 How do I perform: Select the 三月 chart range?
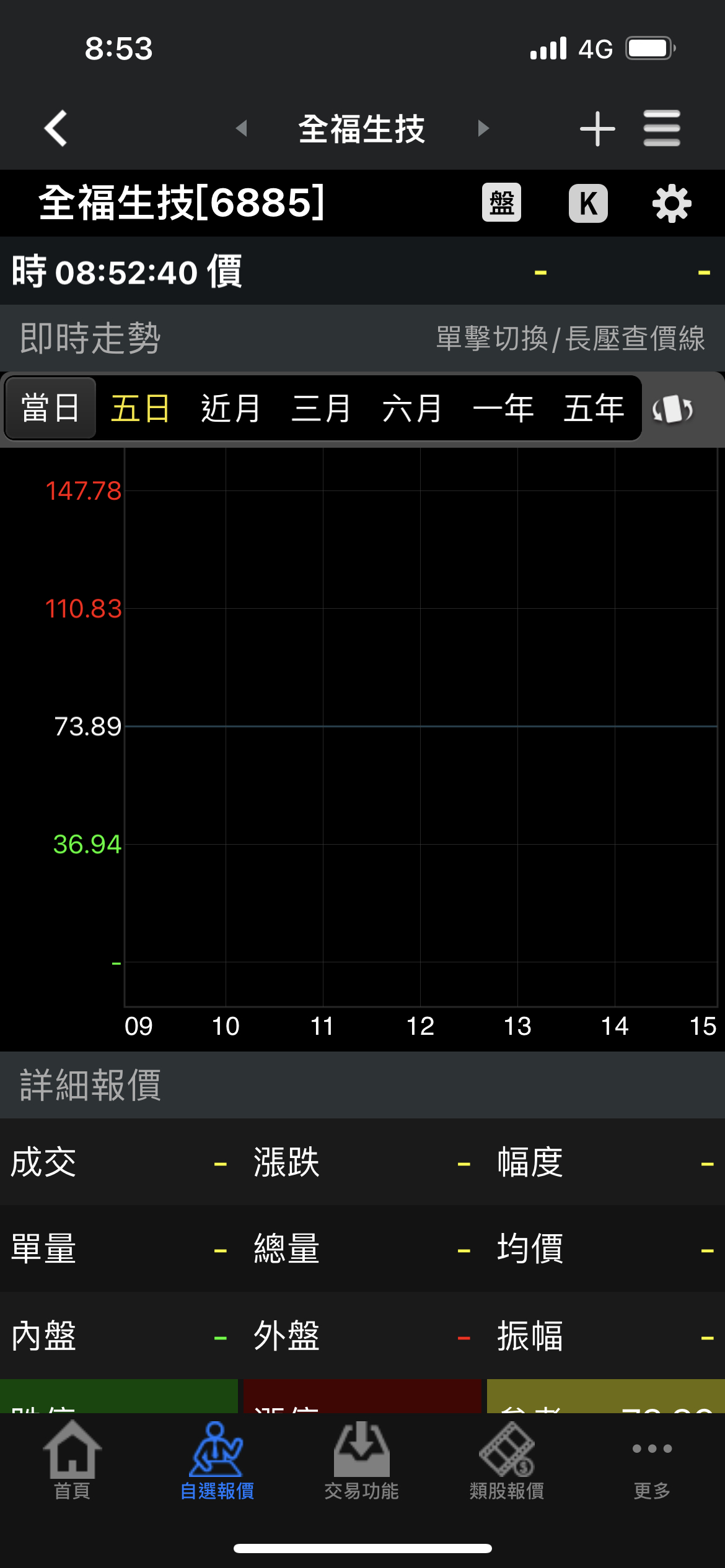(321, 408)
